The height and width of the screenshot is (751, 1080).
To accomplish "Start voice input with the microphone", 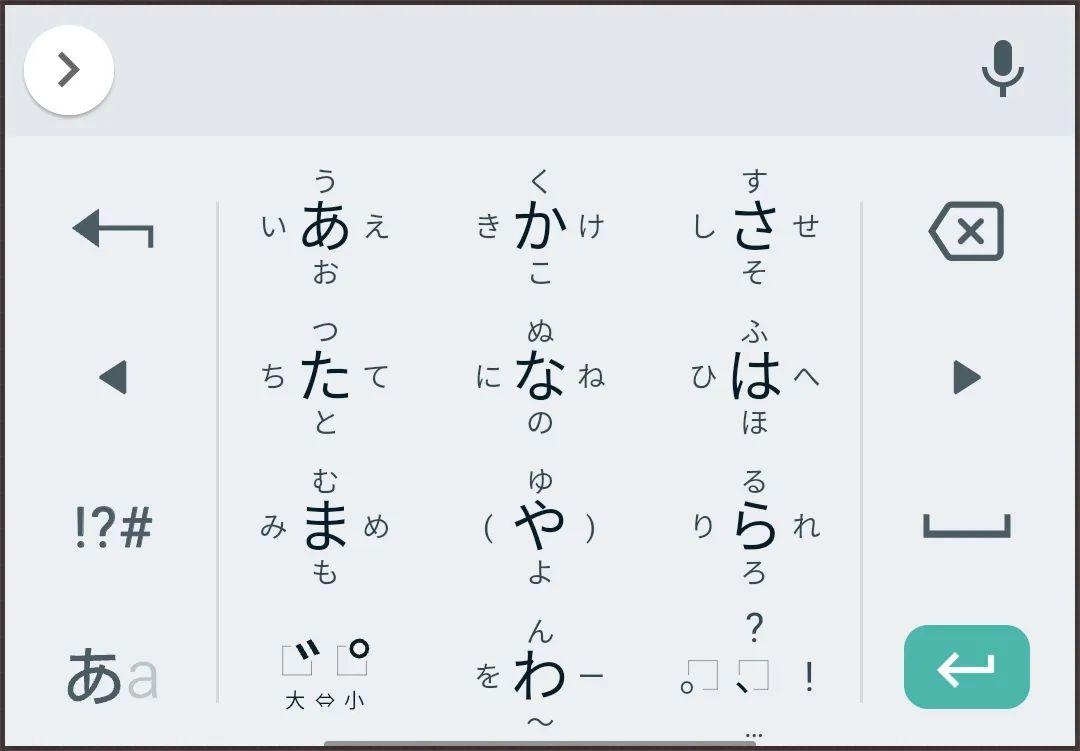I will point(1002,70).
